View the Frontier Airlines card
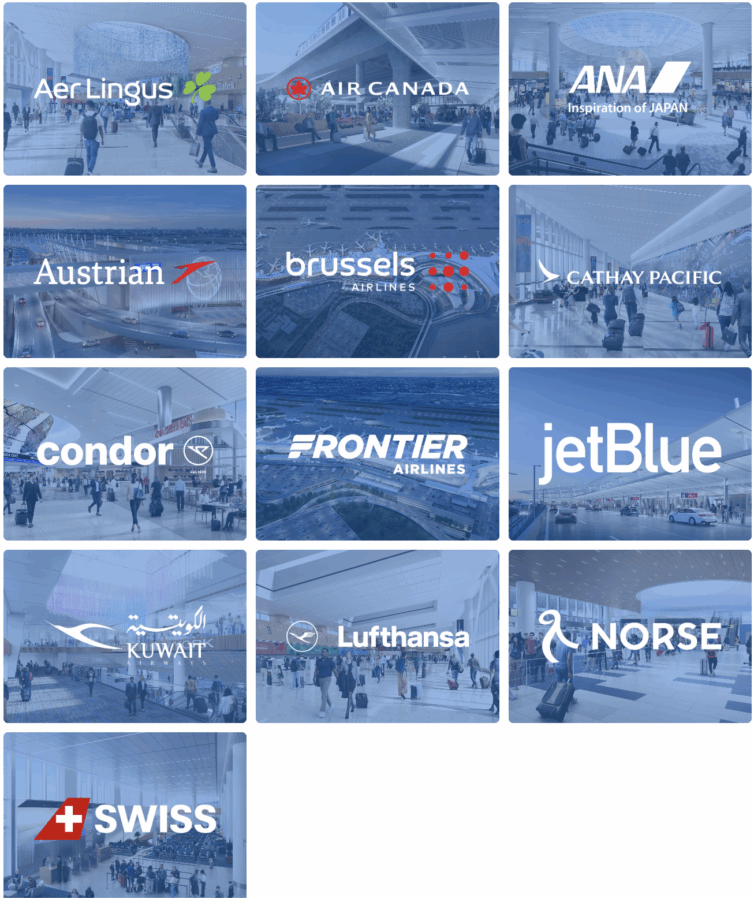The width and height of the screenshot is (754, 898). [377, 454]
